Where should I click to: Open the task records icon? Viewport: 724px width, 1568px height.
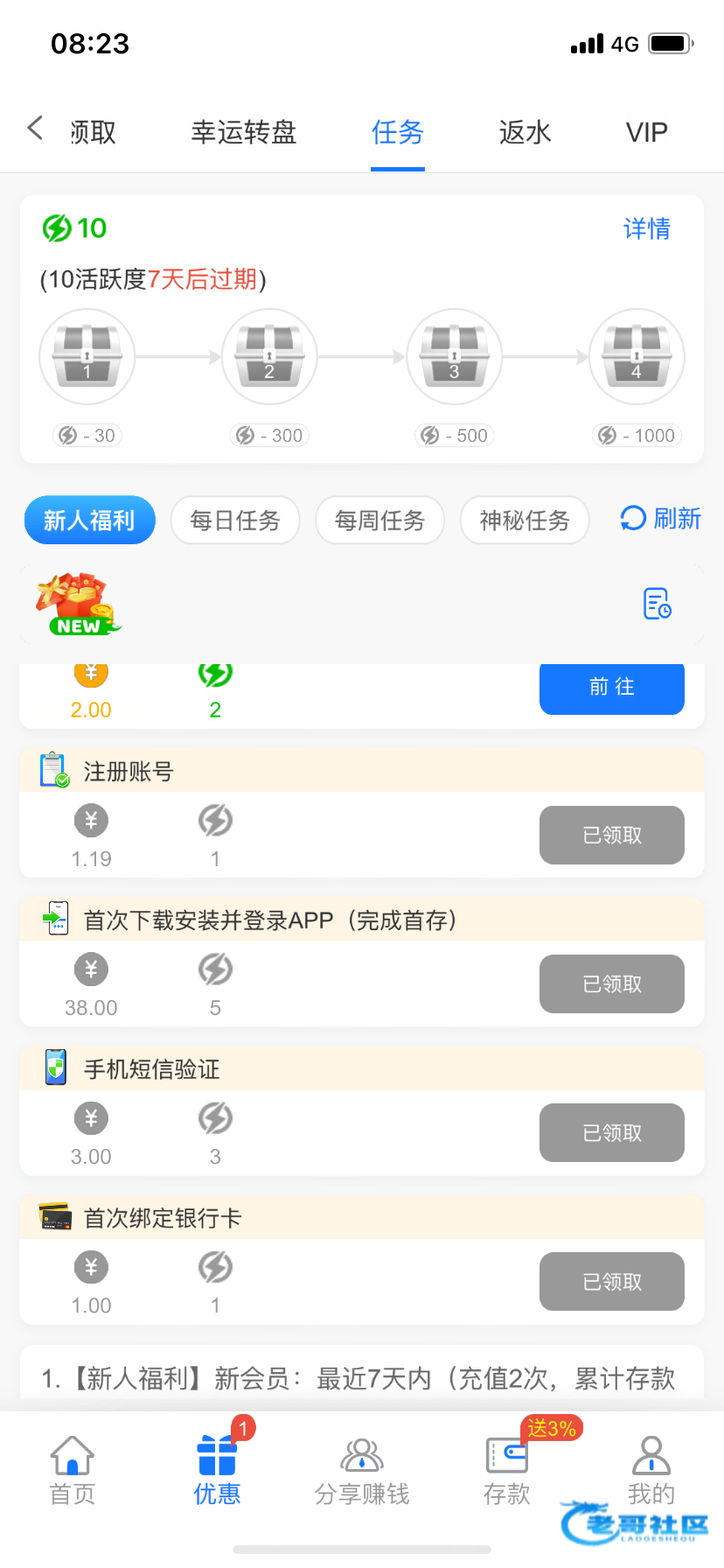pos(657,604)
